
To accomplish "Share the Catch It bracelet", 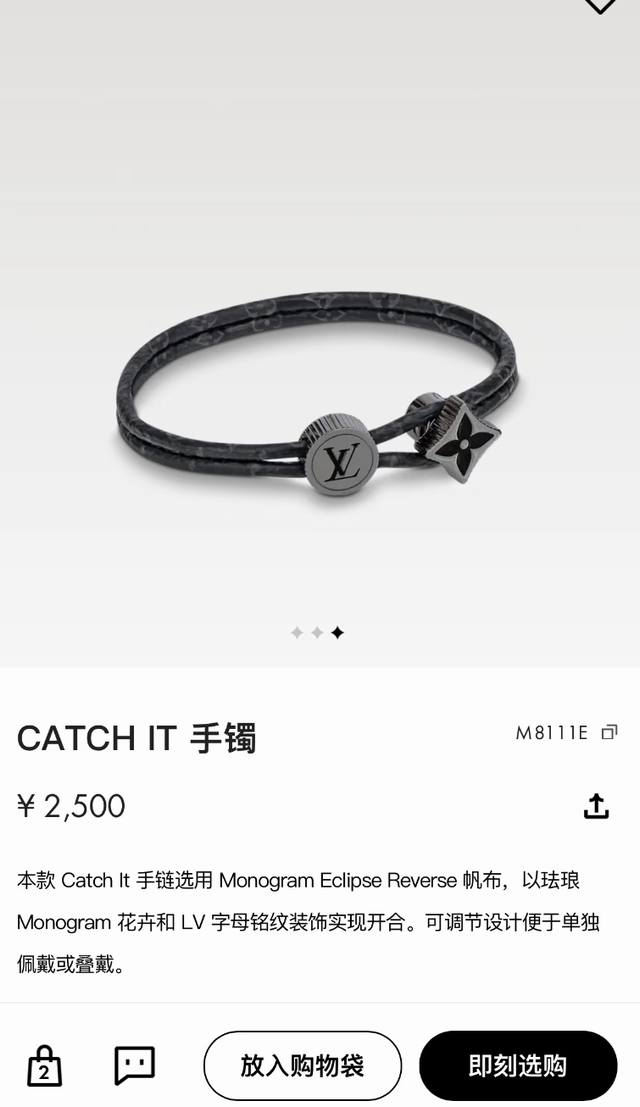I will (x=596, y=806).
